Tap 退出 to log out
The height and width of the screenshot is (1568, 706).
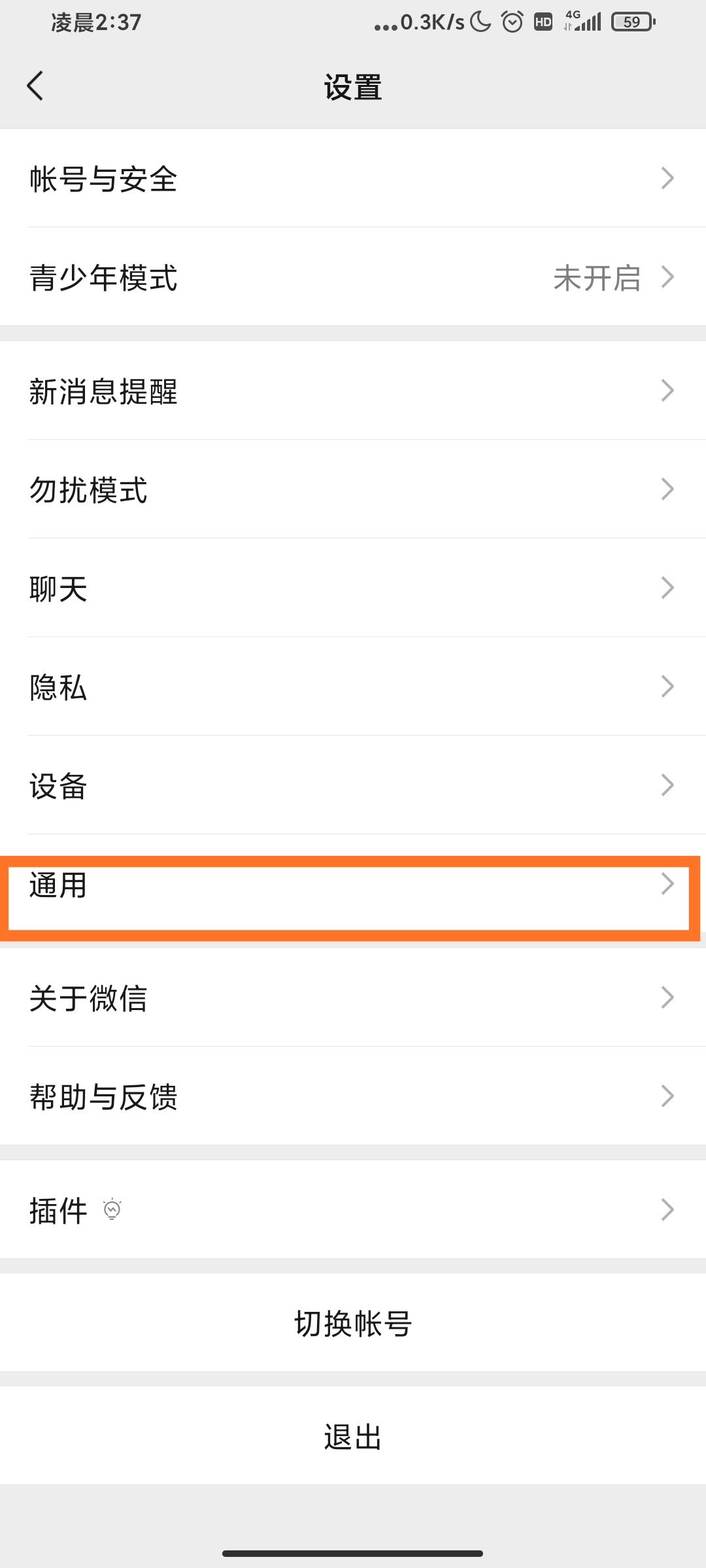[353, 1436]
